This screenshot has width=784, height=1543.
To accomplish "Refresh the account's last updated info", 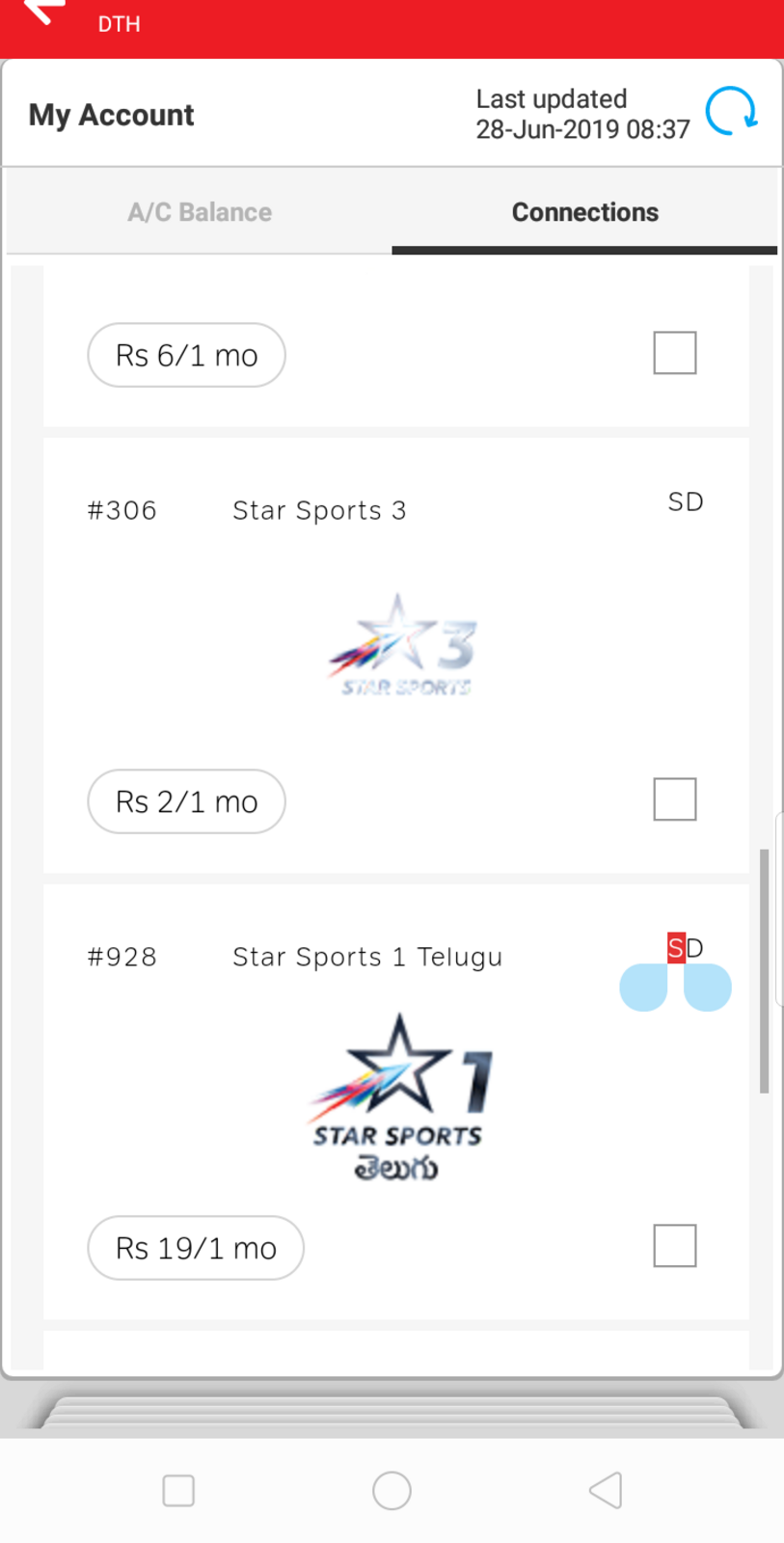I will coord(731,112).
